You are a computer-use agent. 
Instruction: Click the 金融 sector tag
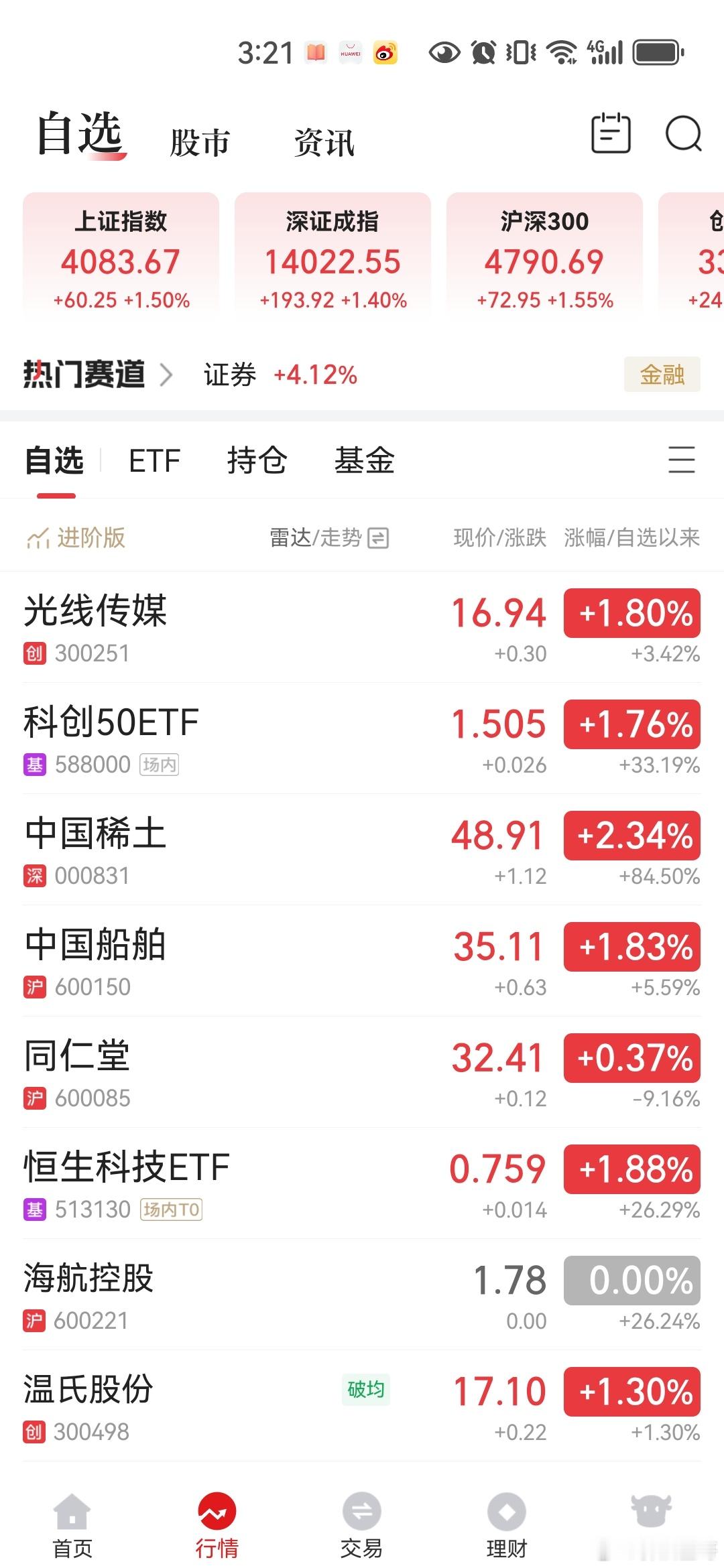(x=662, y=375)
